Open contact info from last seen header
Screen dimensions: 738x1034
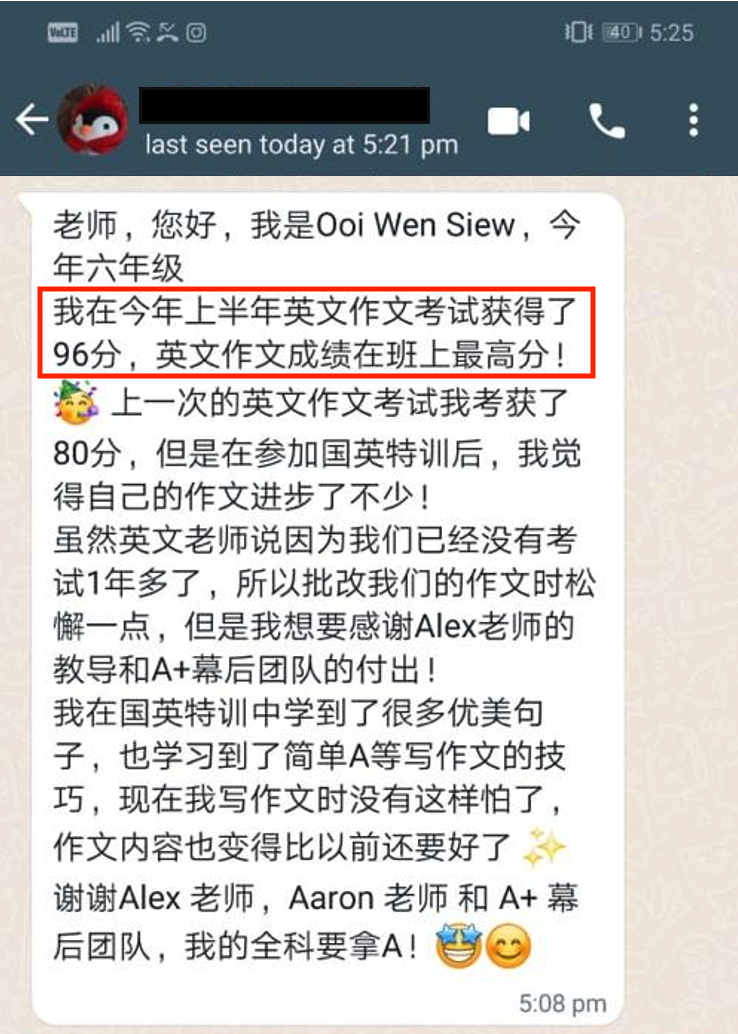click(x=300, y=144)
